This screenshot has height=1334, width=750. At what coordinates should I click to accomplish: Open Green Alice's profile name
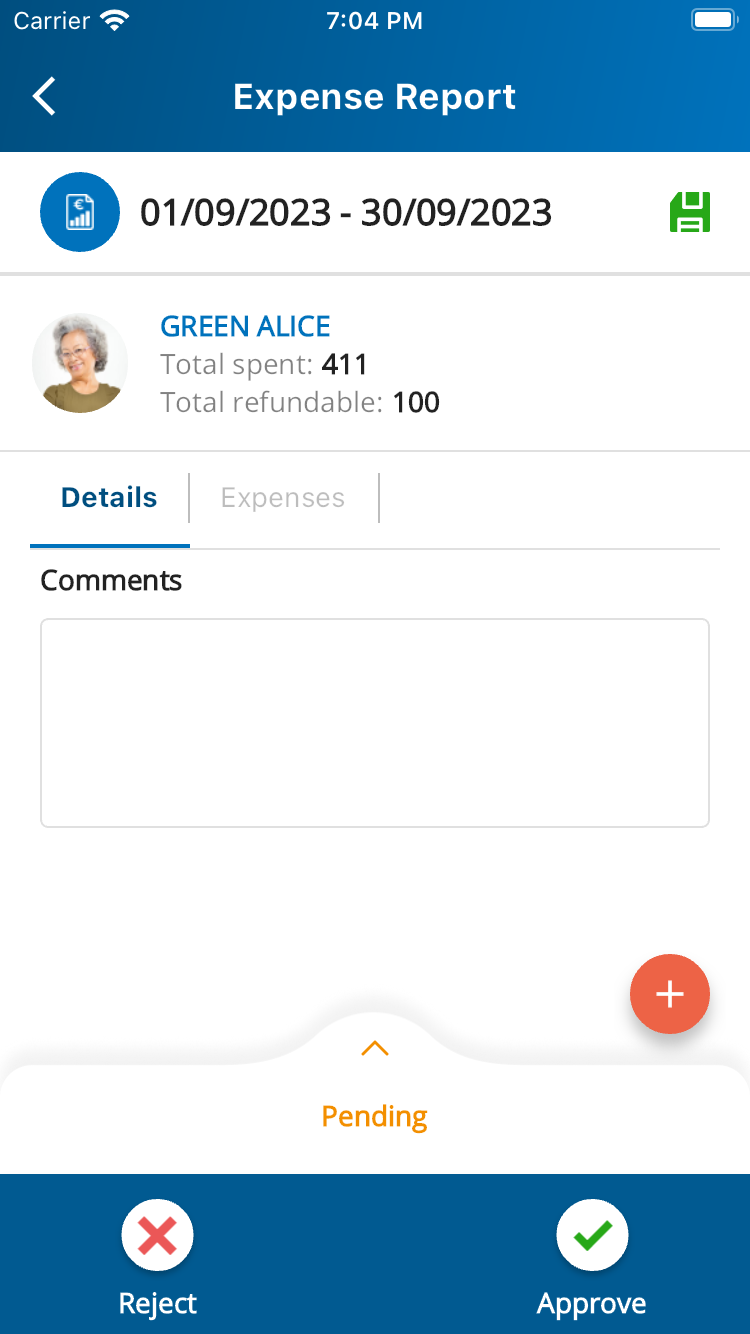pyautogui.click(x=245, y=326)
